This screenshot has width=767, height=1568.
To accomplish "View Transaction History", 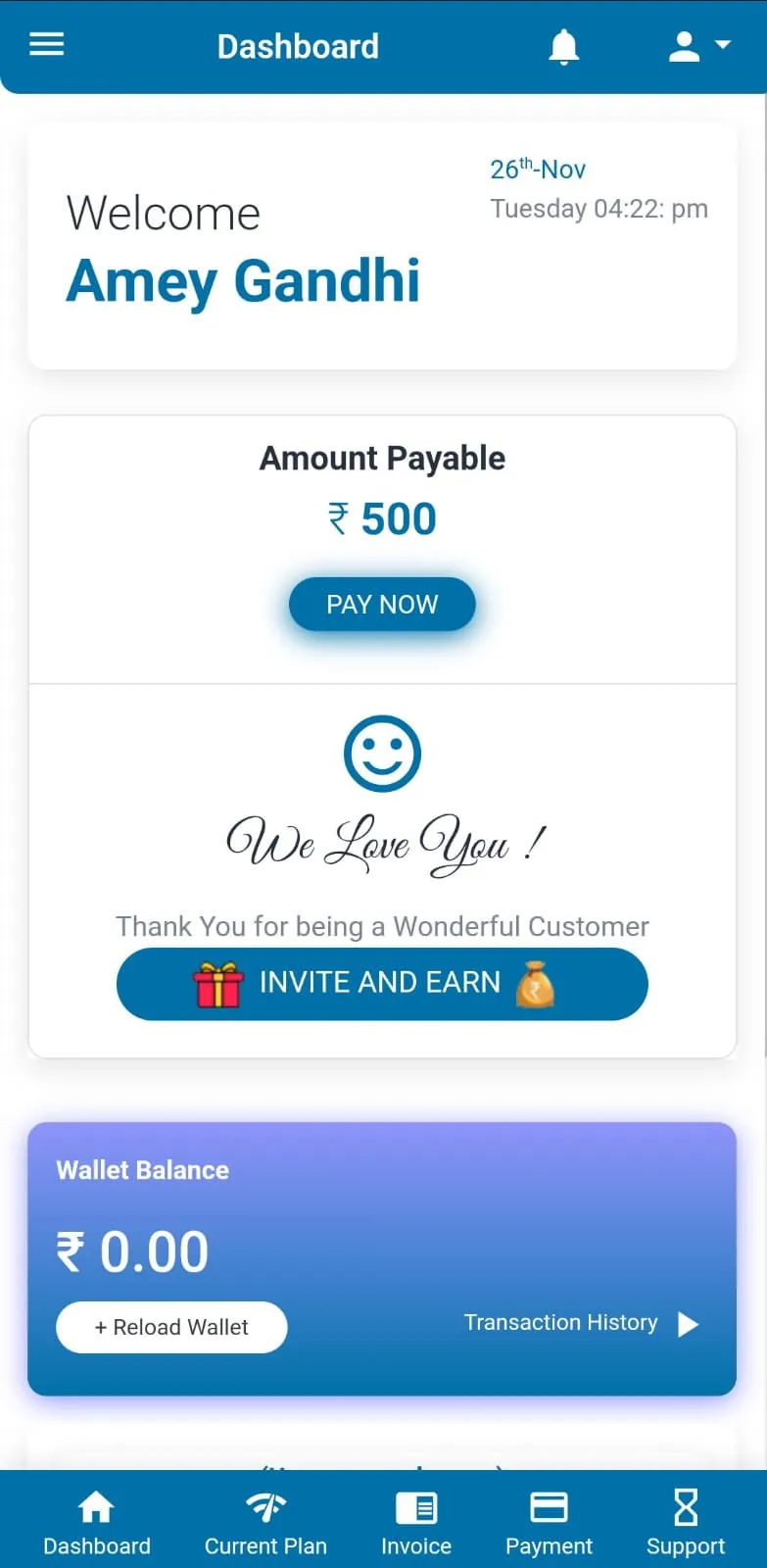I will tap(581, 1323).
